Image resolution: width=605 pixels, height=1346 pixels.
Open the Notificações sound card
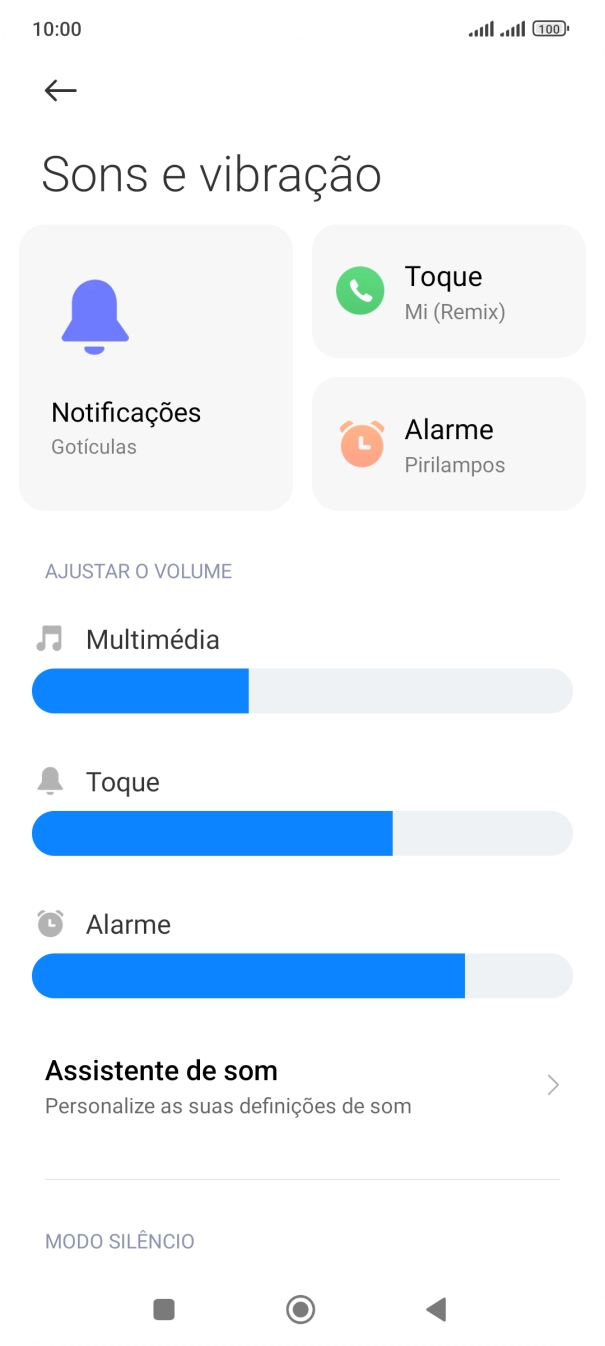click(156, 367)
